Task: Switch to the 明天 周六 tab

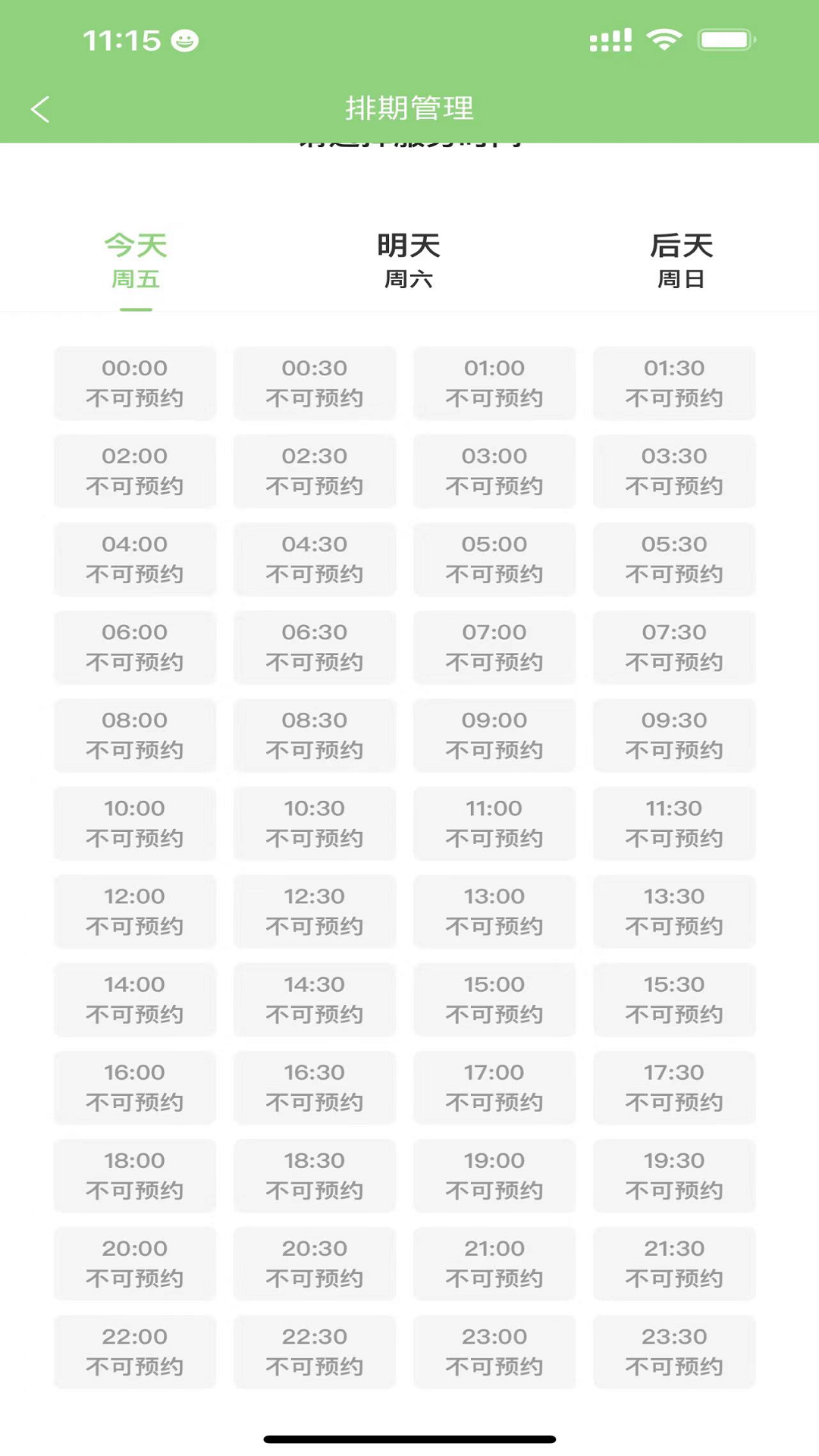Action: coord(409,260)
